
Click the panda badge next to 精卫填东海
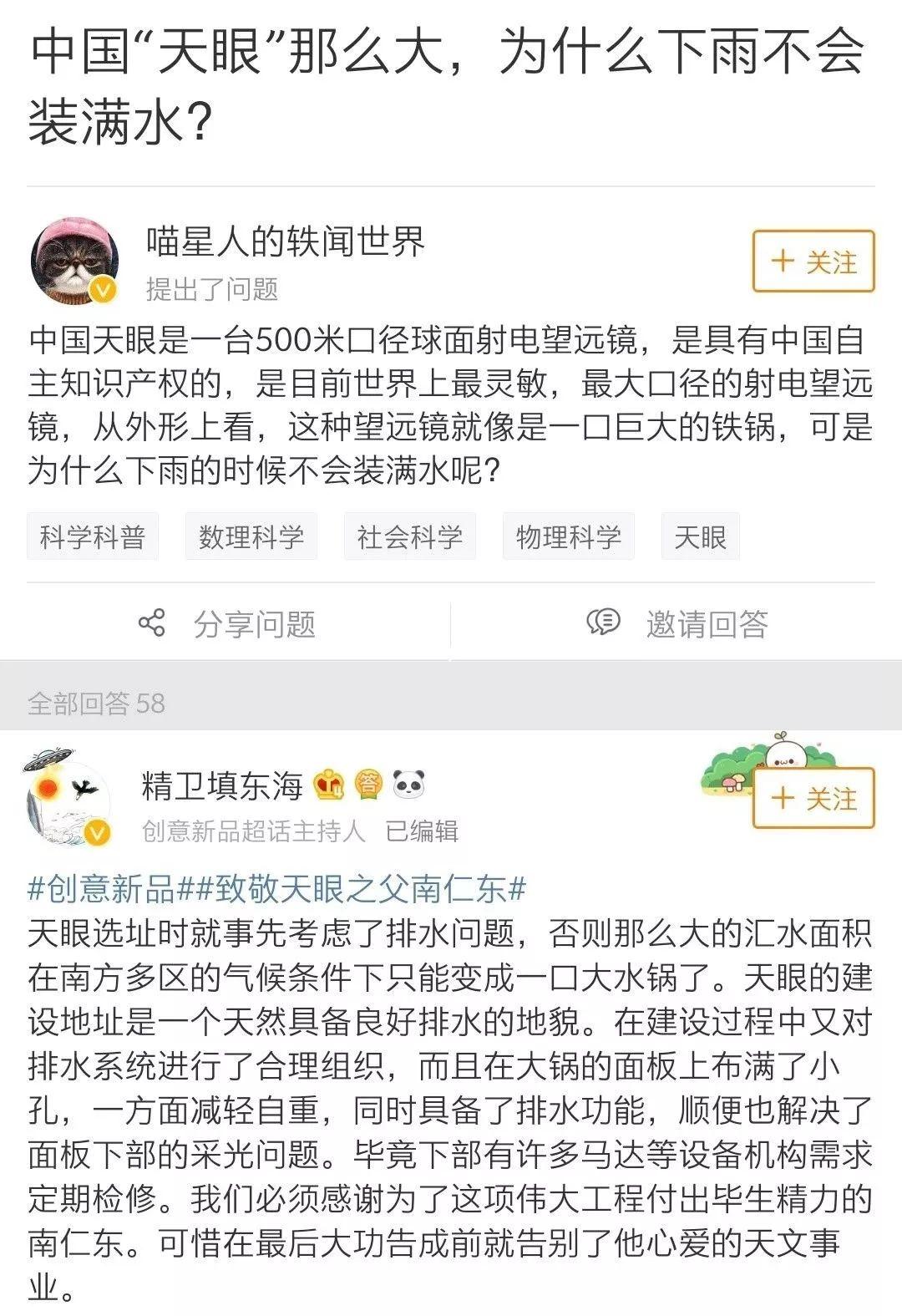[x=407, y=783]
